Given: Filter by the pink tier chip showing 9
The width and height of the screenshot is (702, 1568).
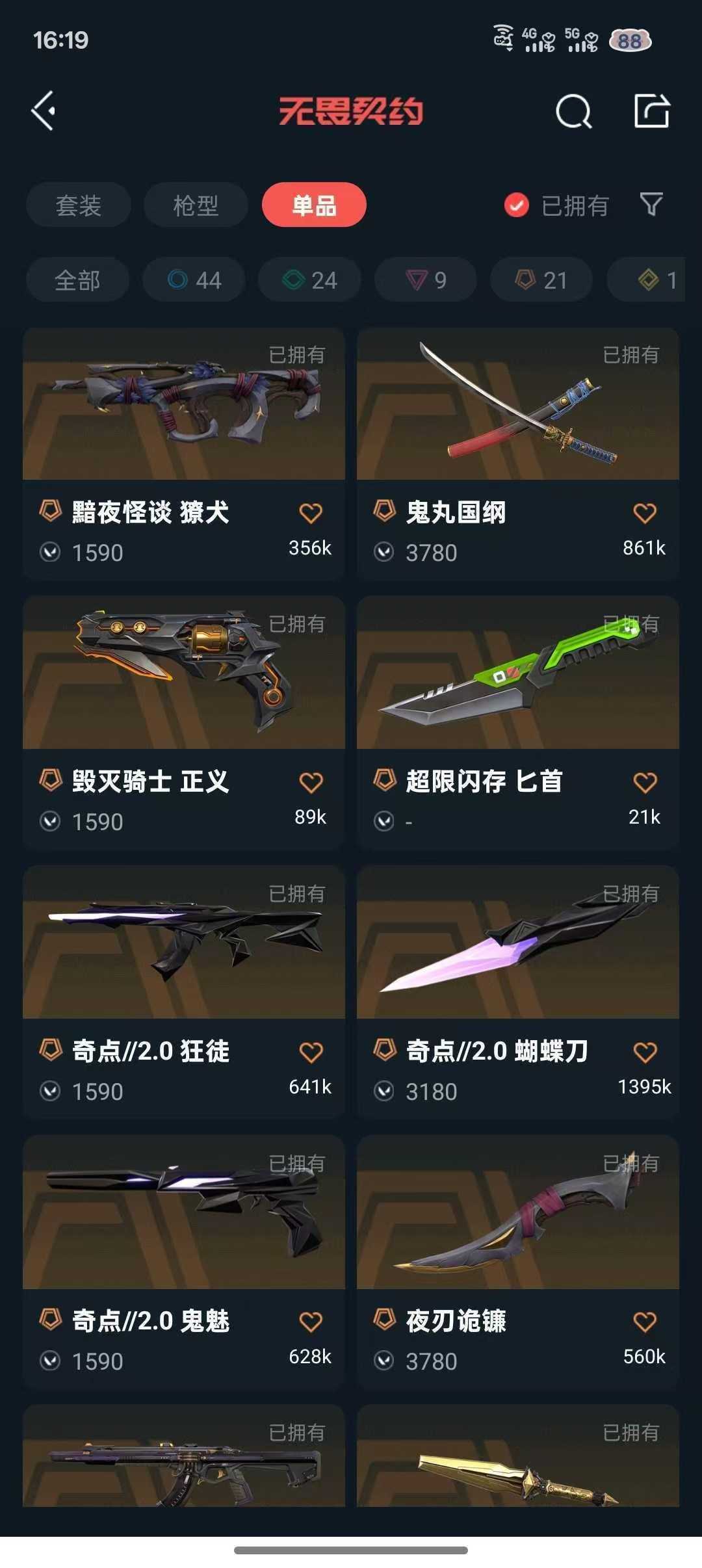Looking at the screenshot, I should click(426, 280).
